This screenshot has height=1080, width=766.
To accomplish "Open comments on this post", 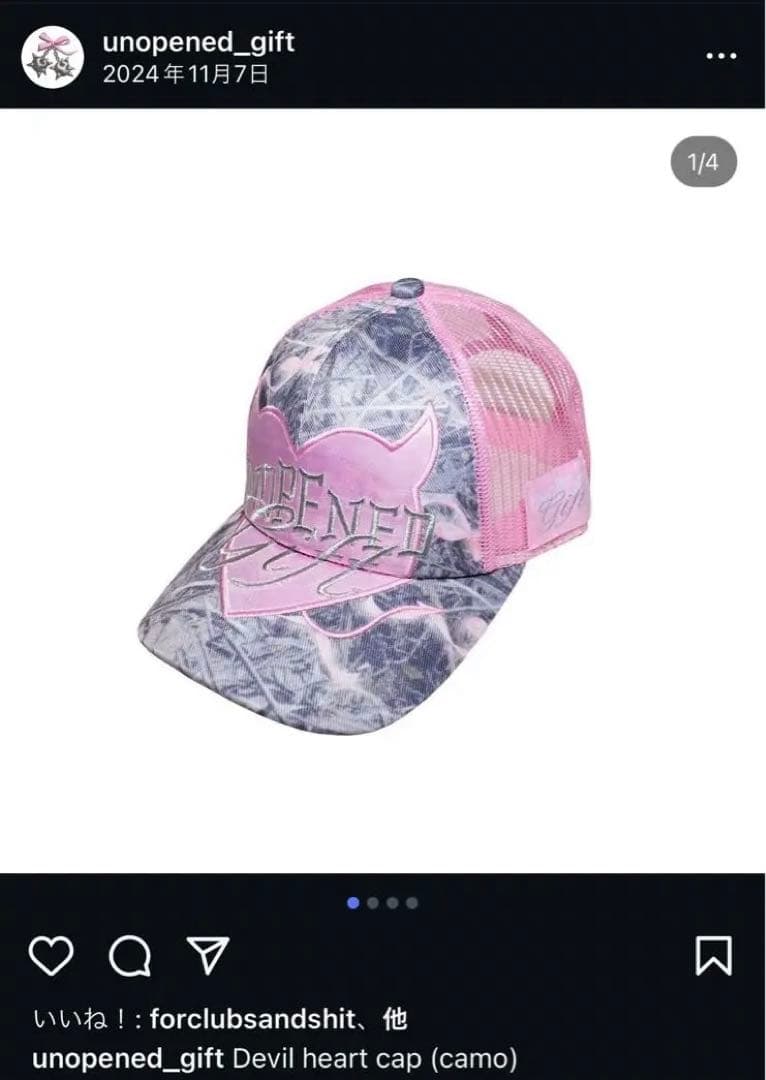I will (130, 957).
